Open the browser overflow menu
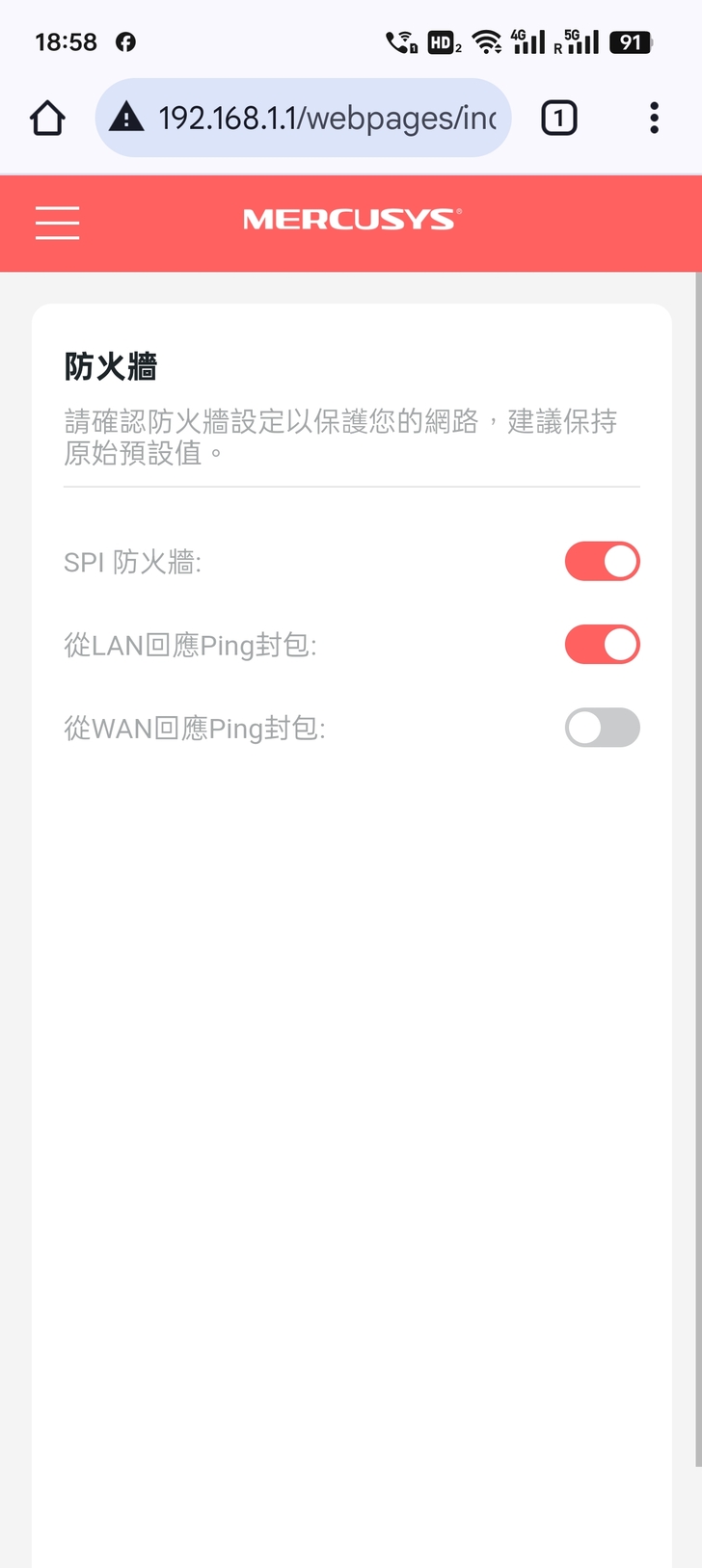 coord(654,119)
